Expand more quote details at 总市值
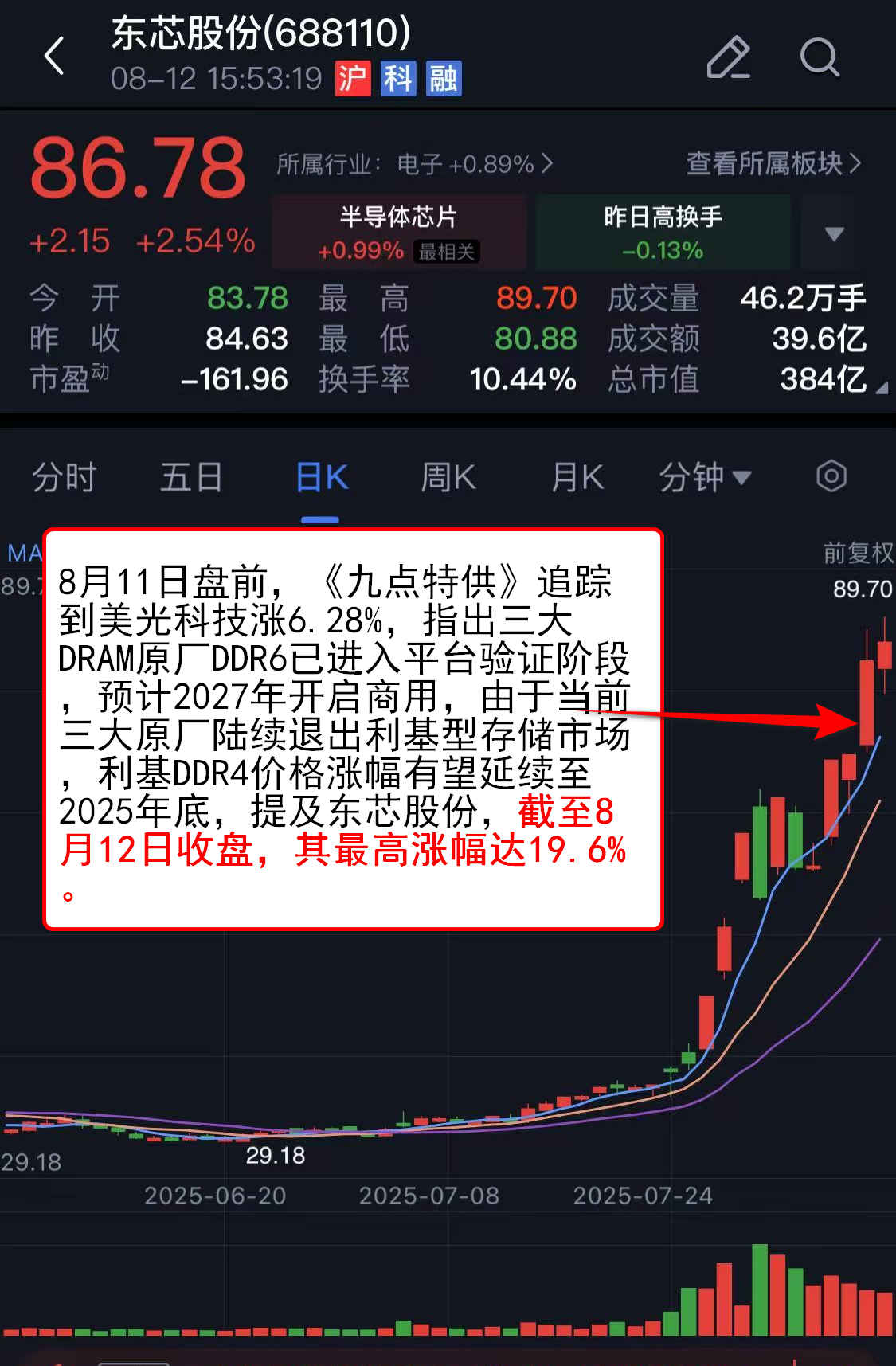Image resolution: width=896 pixels, height=1366 pixels. [880, 387]
